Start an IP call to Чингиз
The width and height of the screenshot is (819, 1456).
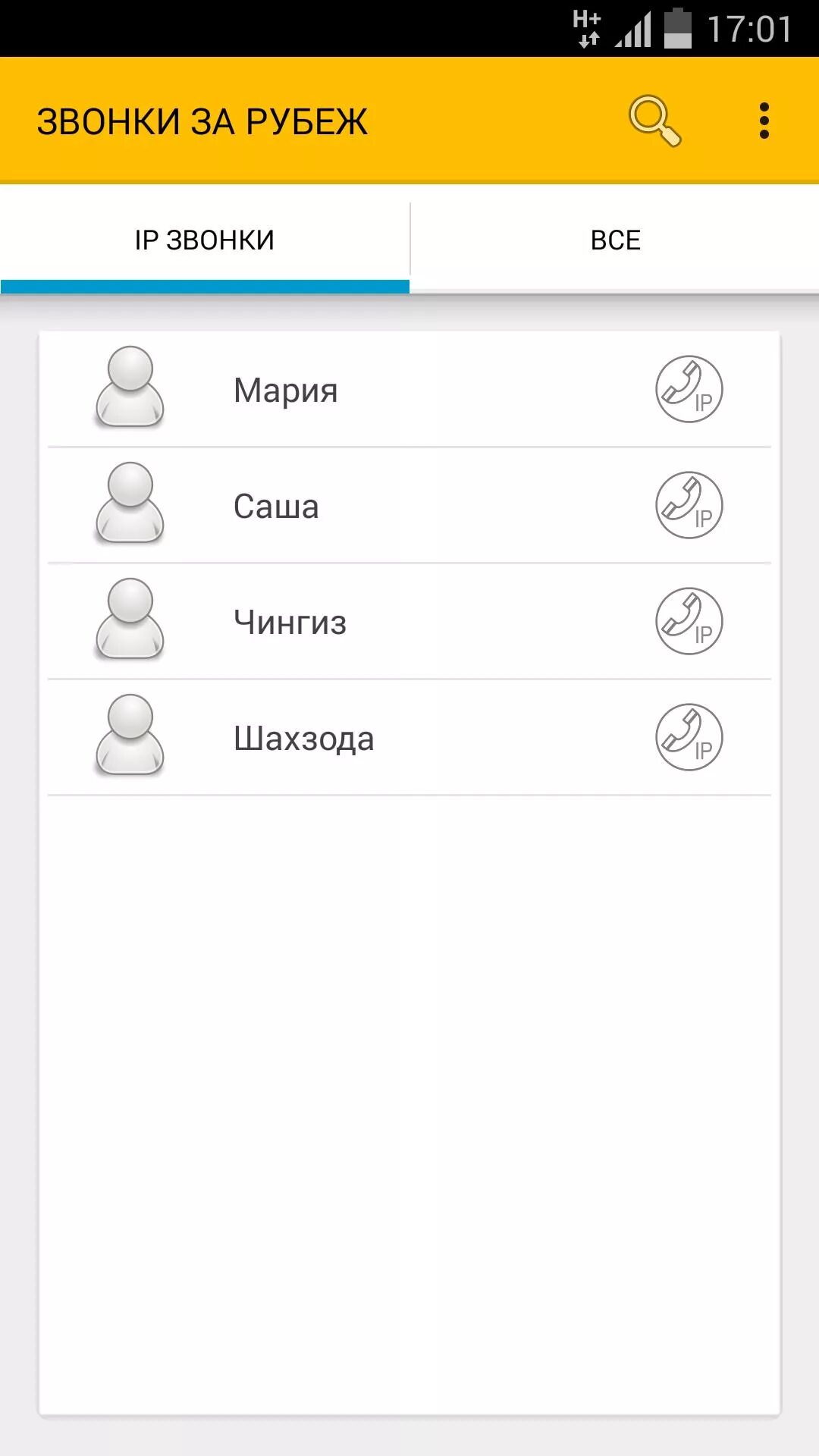pyautogui.click(x=689, y=622)
